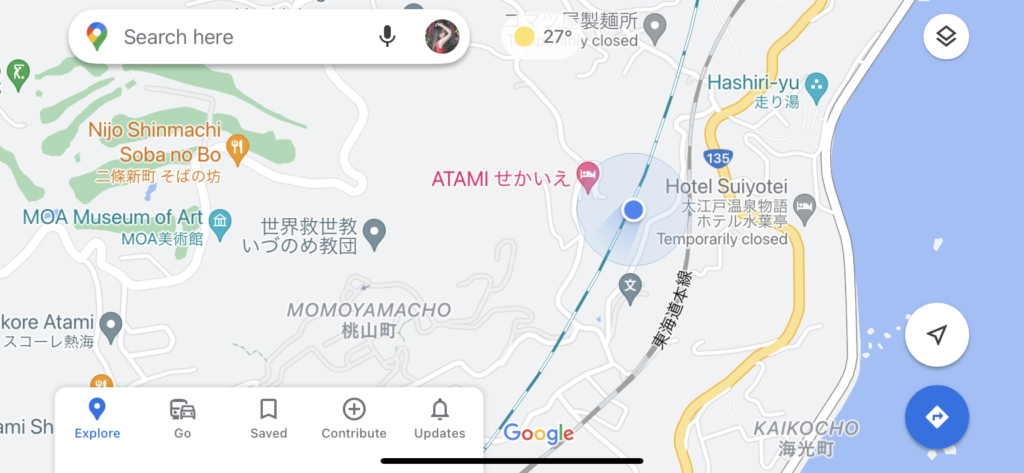Switch to the Go tab
1024x473 pixels.
click(x=182, y=418)
